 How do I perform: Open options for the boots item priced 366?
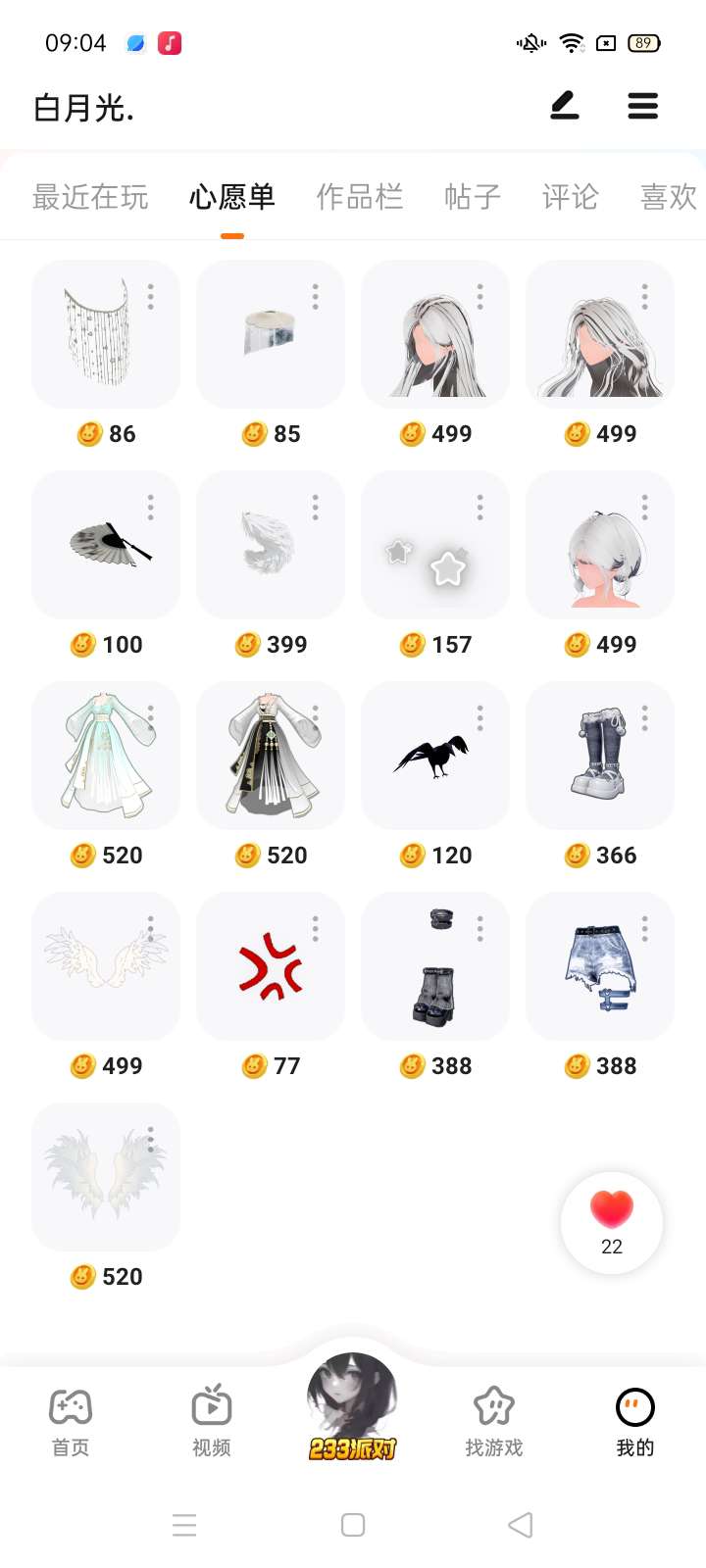(x=645, y=717)
